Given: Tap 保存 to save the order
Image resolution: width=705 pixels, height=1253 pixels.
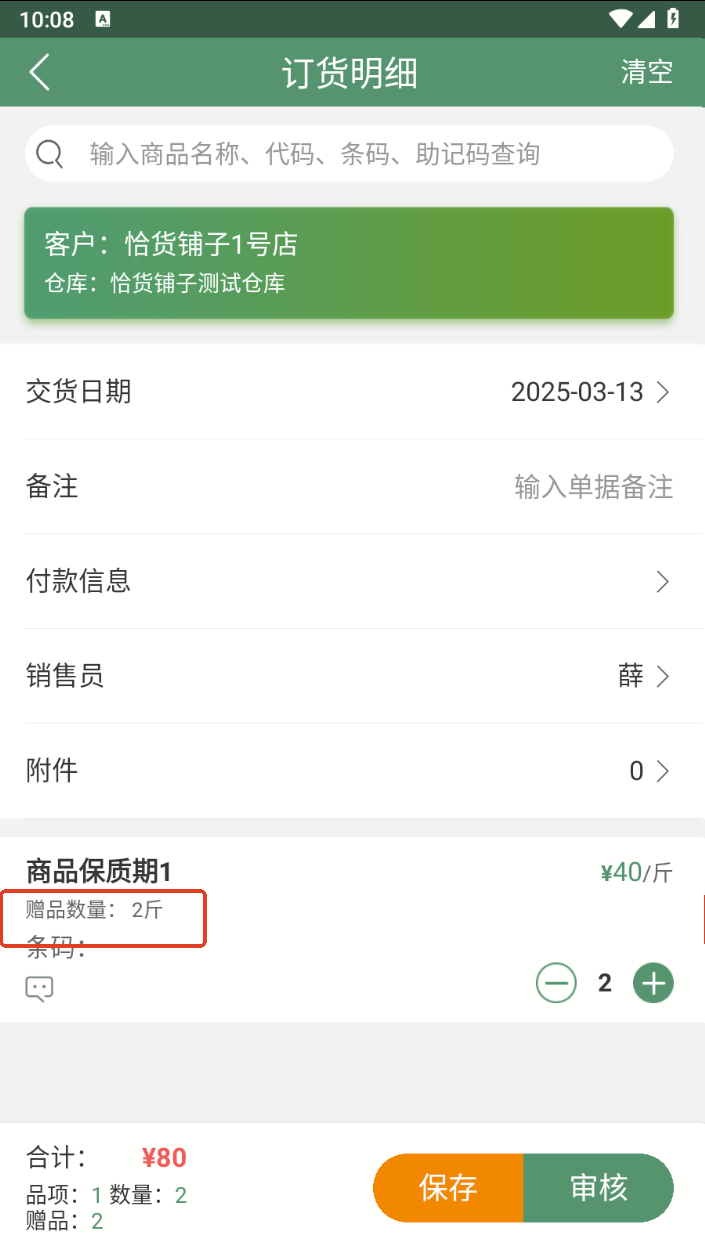Looking at the screenshot, I should pyautogui.click(x=448, y=1188).
